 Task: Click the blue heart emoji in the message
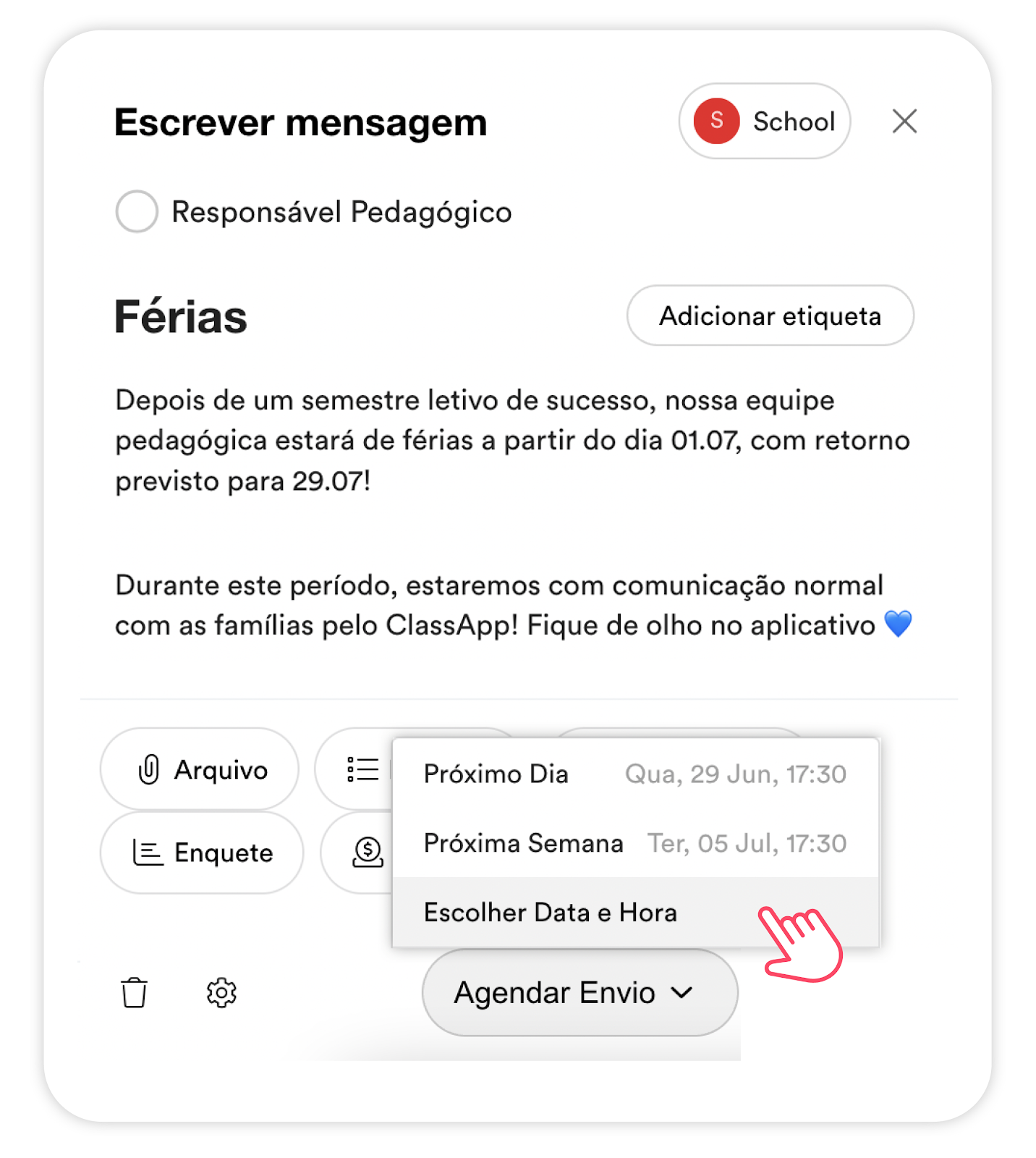pyautogui.click(x=897, y=624)
